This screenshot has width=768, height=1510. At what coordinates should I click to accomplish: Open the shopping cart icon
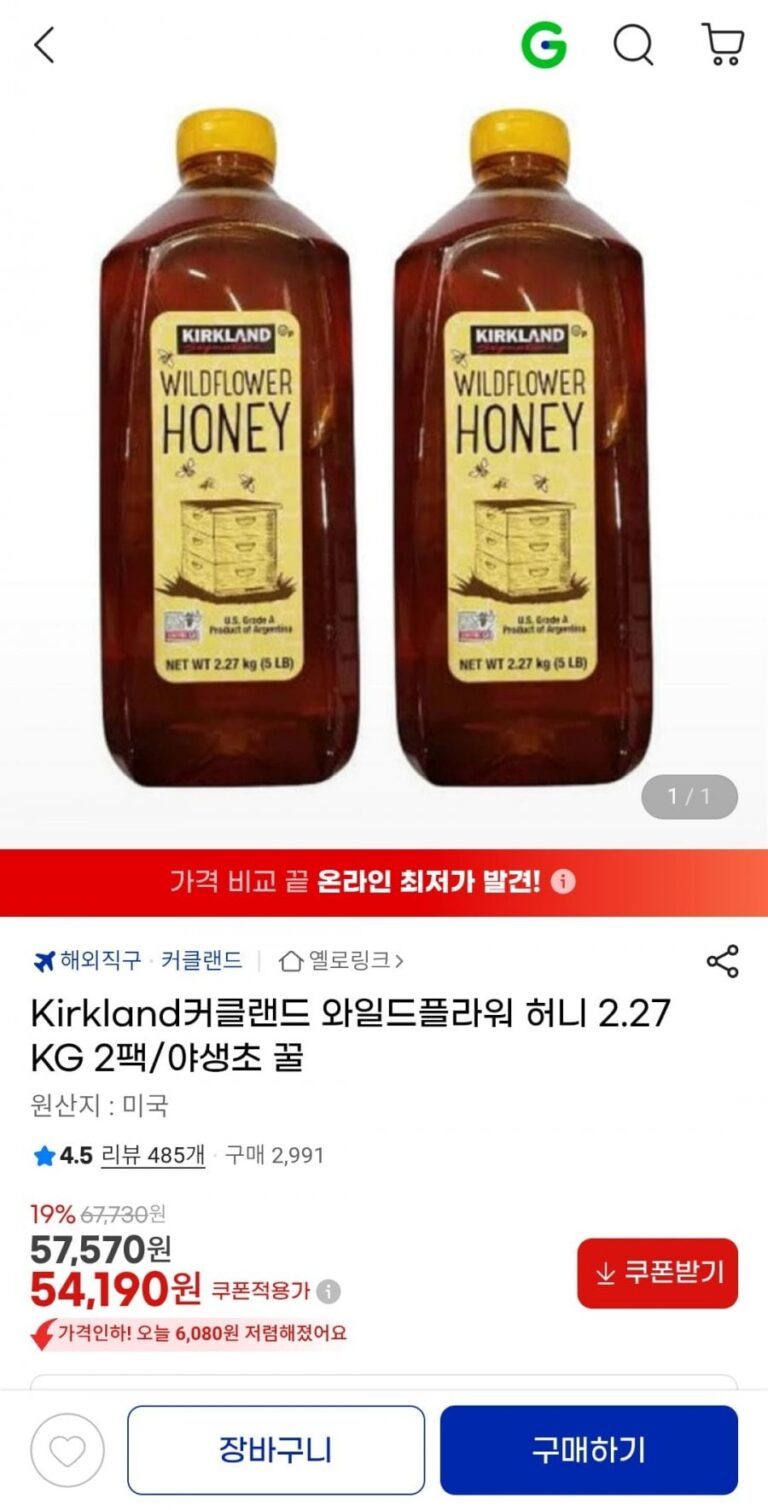click(723, 45)
